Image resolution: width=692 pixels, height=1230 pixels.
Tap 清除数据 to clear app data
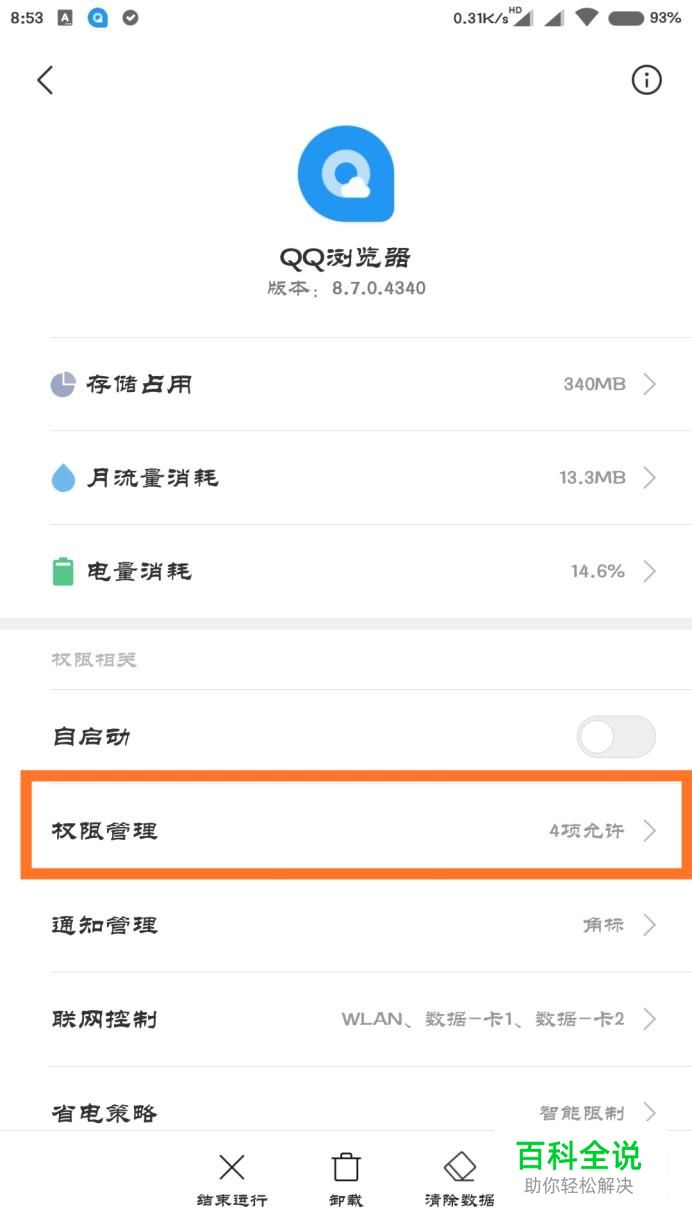[459, 1180]
